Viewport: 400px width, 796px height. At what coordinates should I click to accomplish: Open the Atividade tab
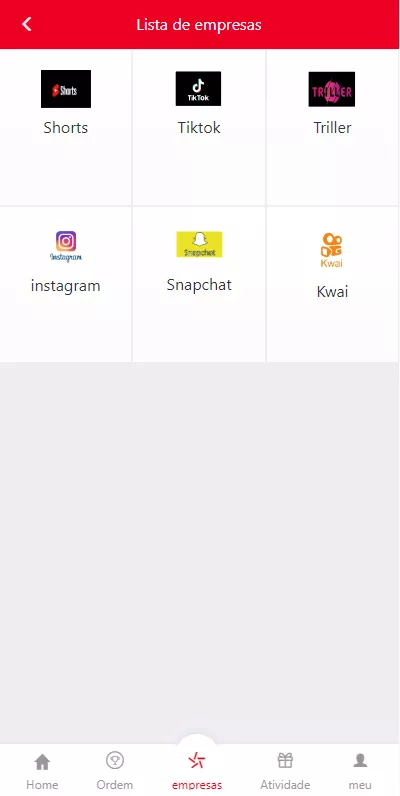pos(285,771)
